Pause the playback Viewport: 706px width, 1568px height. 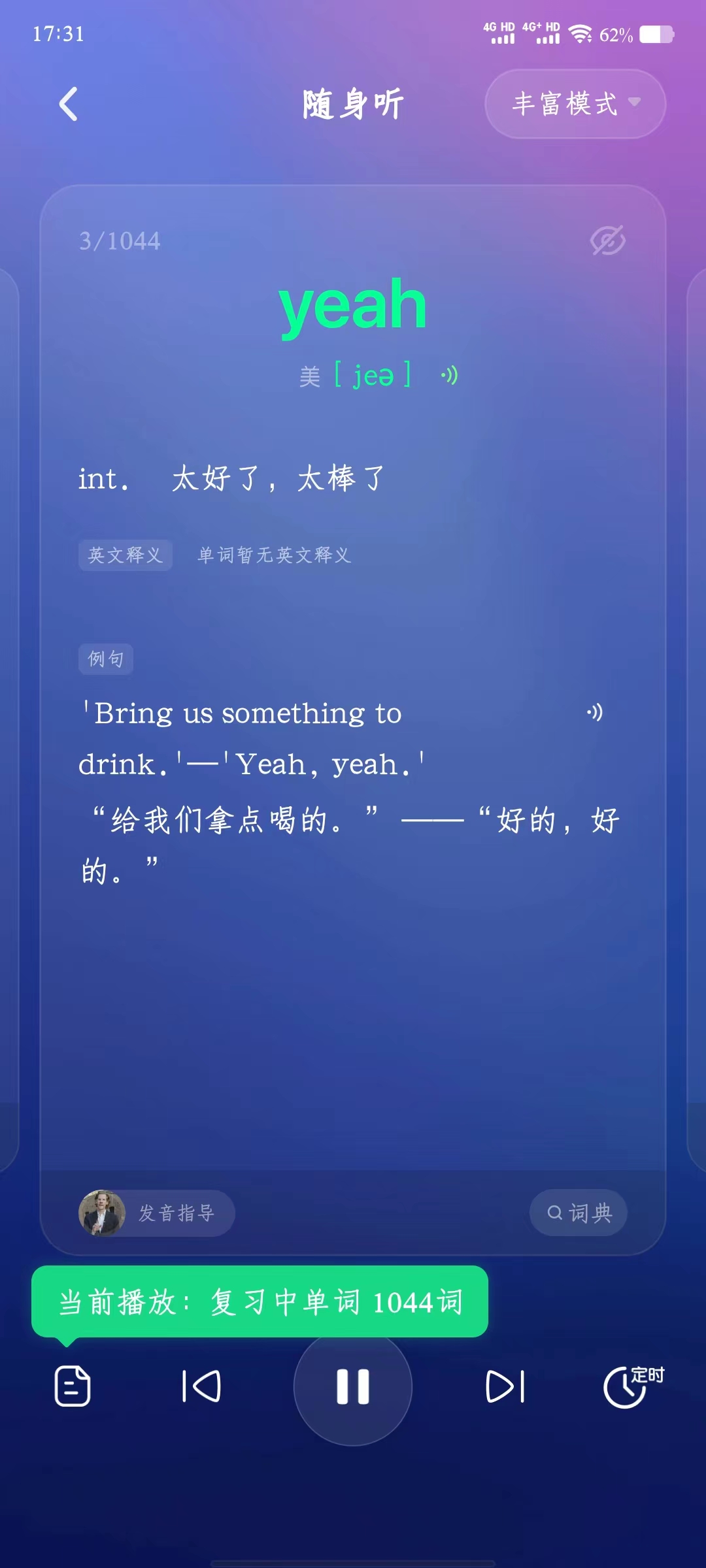(353, 1386)
